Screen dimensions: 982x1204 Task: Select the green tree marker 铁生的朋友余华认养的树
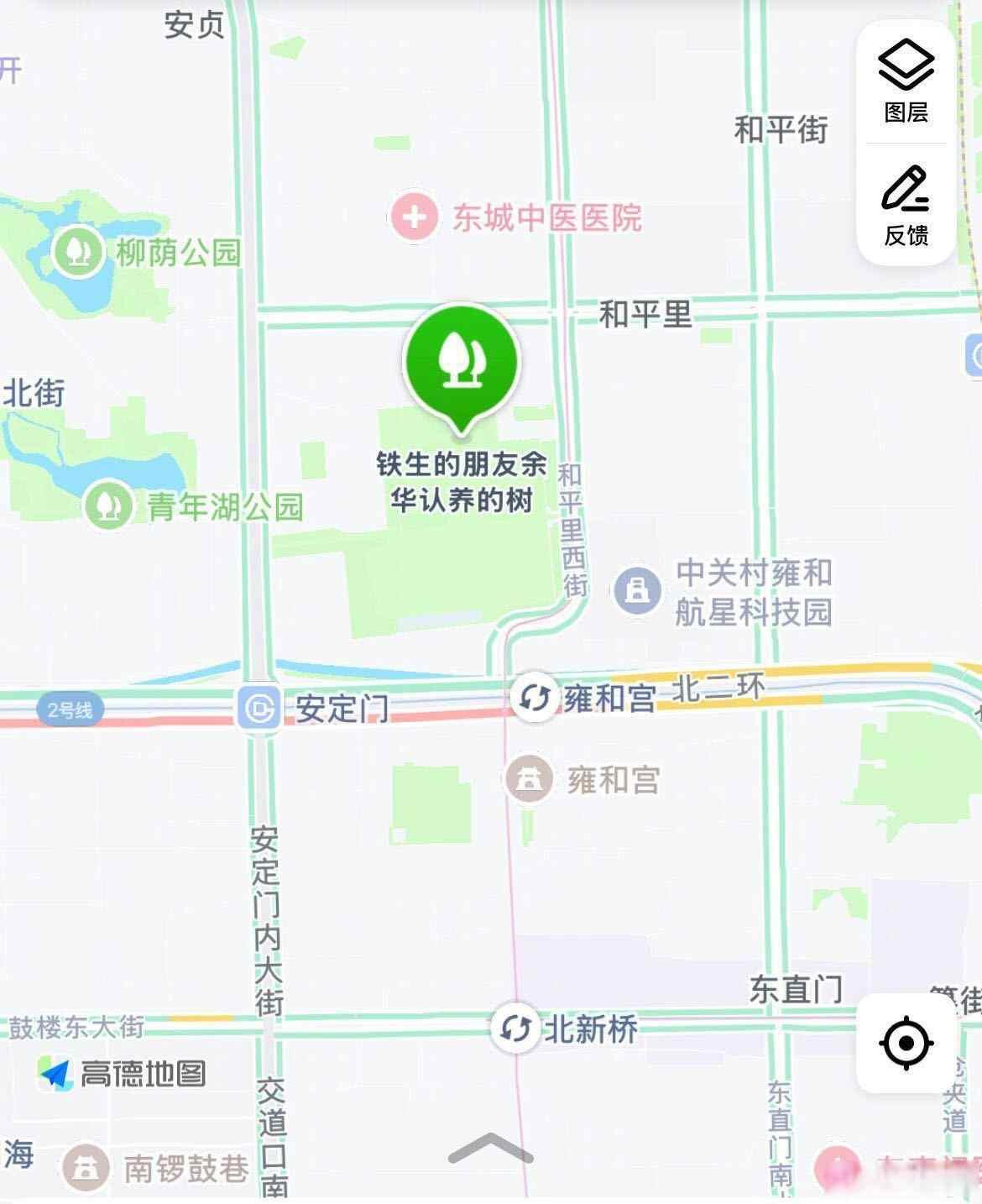coord(461,361)
